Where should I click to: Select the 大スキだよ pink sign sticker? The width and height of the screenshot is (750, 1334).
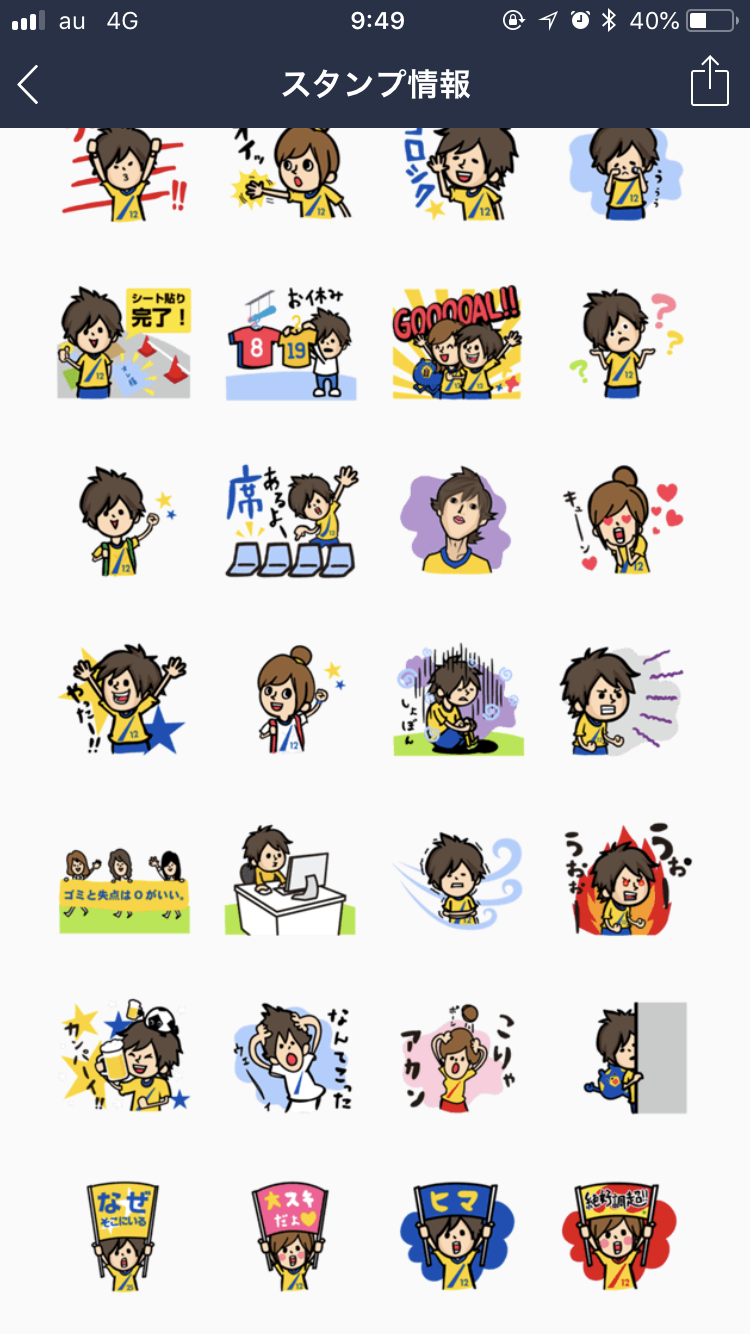click(290, 1236)
